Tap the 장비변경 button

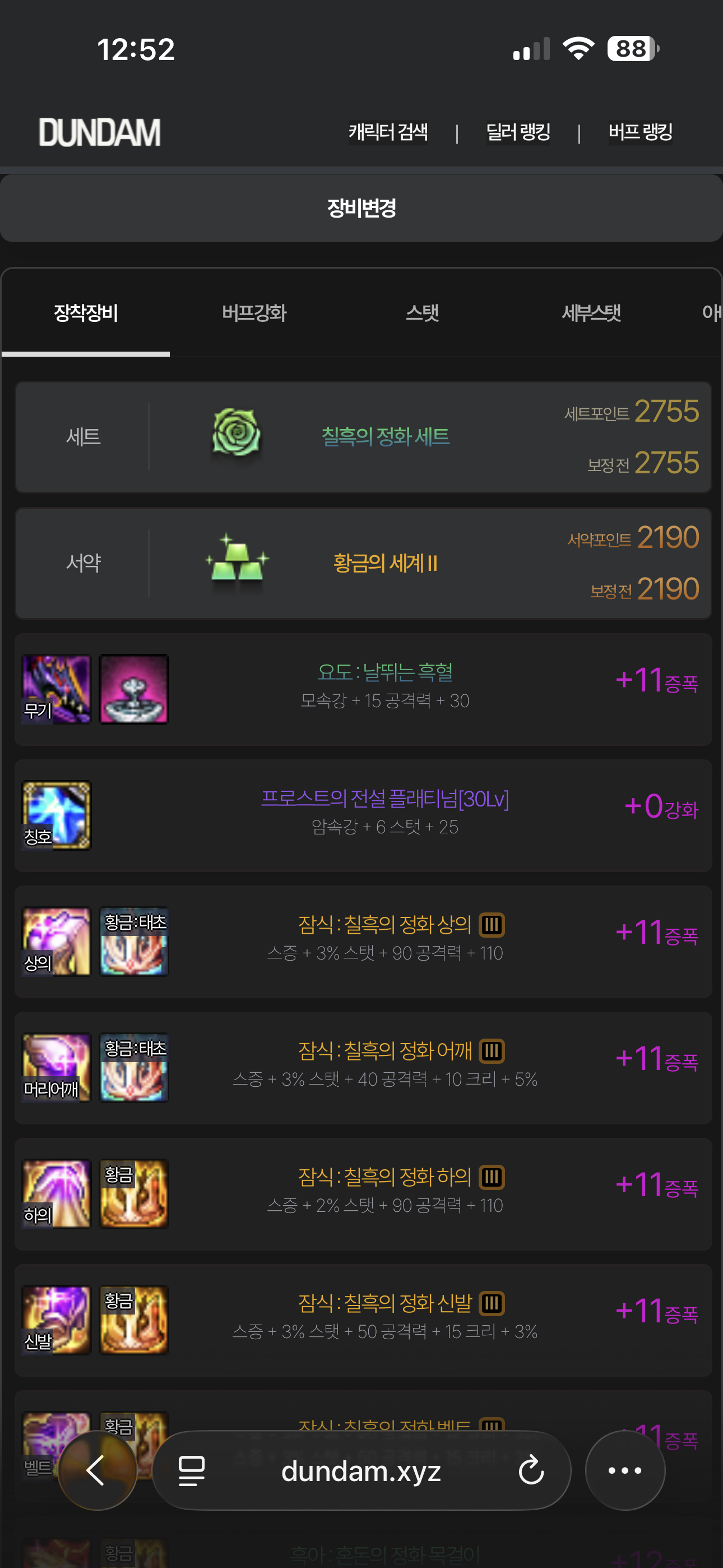(x=361, y=208)
